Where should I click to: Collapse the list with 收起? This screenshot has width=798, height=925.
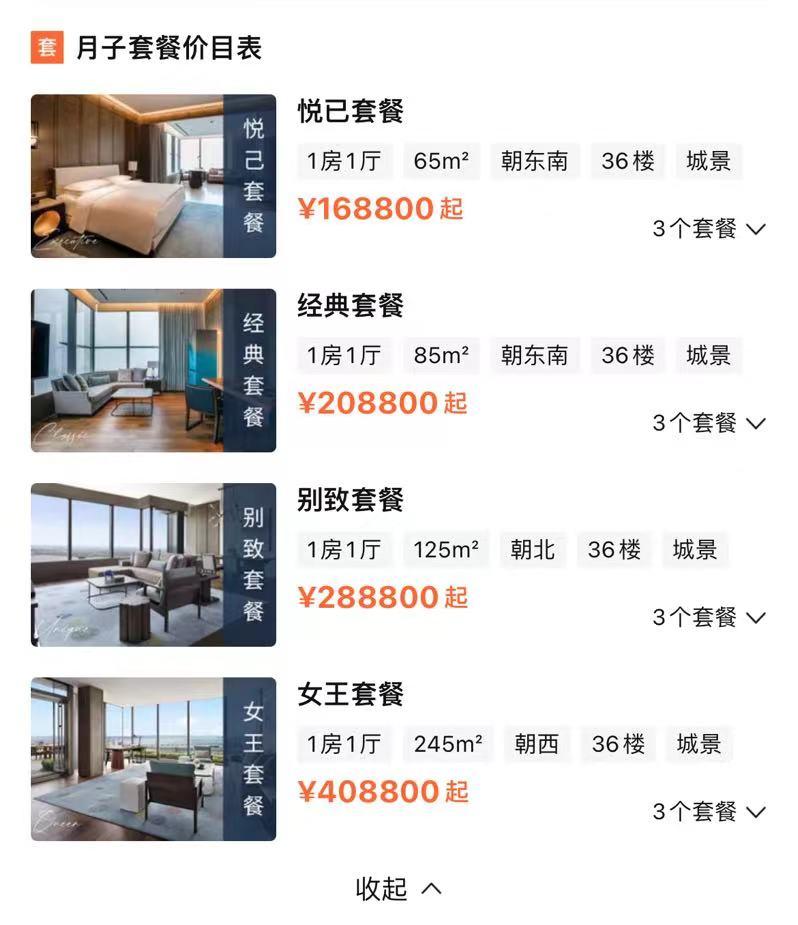398,888
